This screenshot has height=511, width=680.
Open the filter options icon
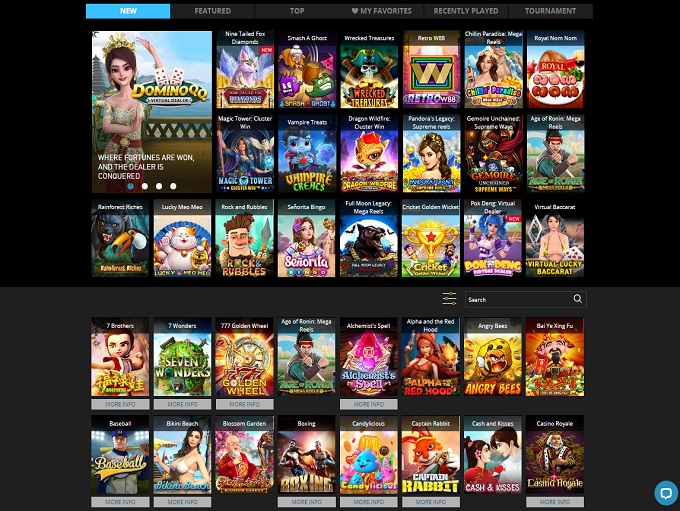(x=449, y=299)
